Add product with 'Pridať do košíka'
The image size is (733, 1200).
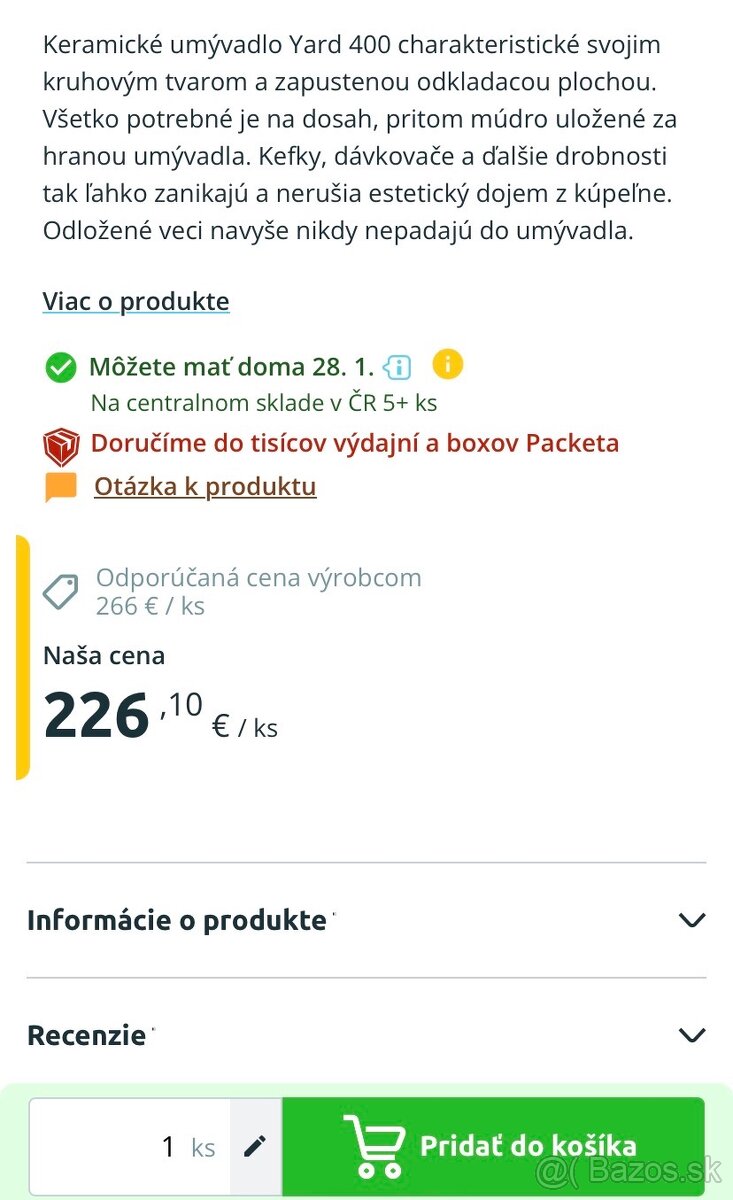pyautogui.click(x=493, y=1146)
